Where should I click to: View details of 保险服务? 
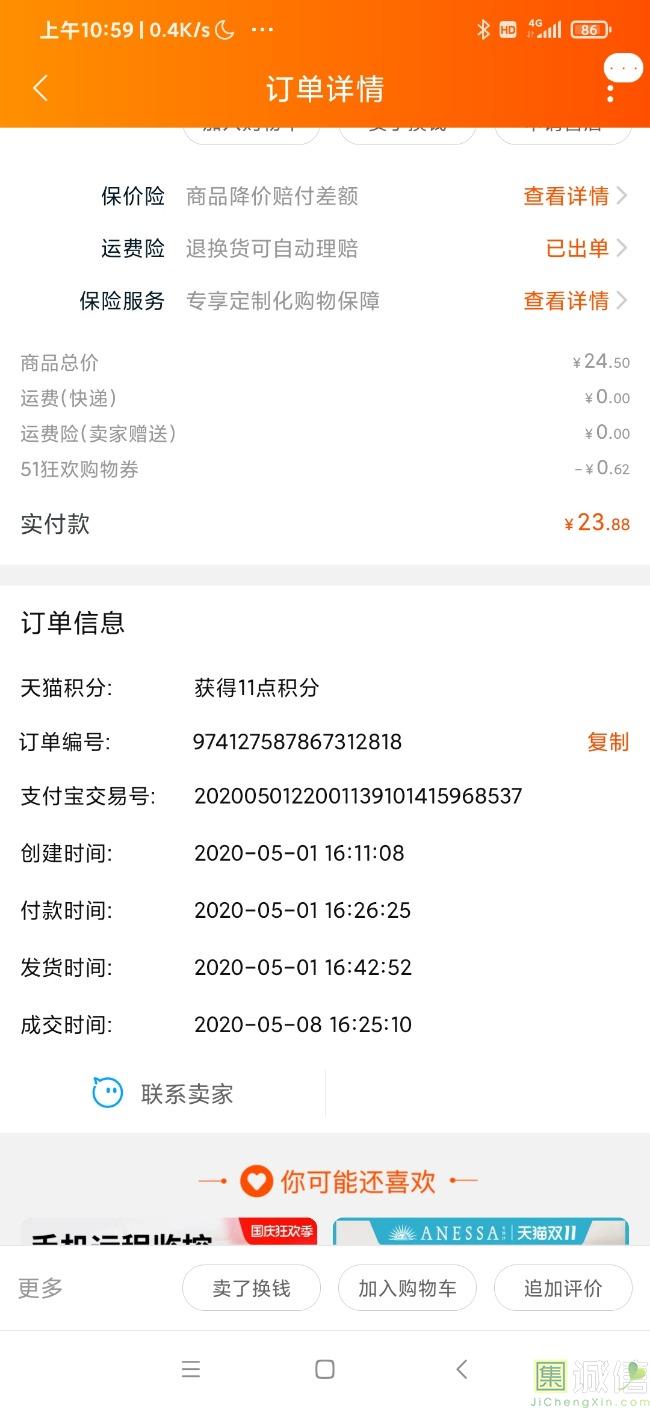click(574, 300)
